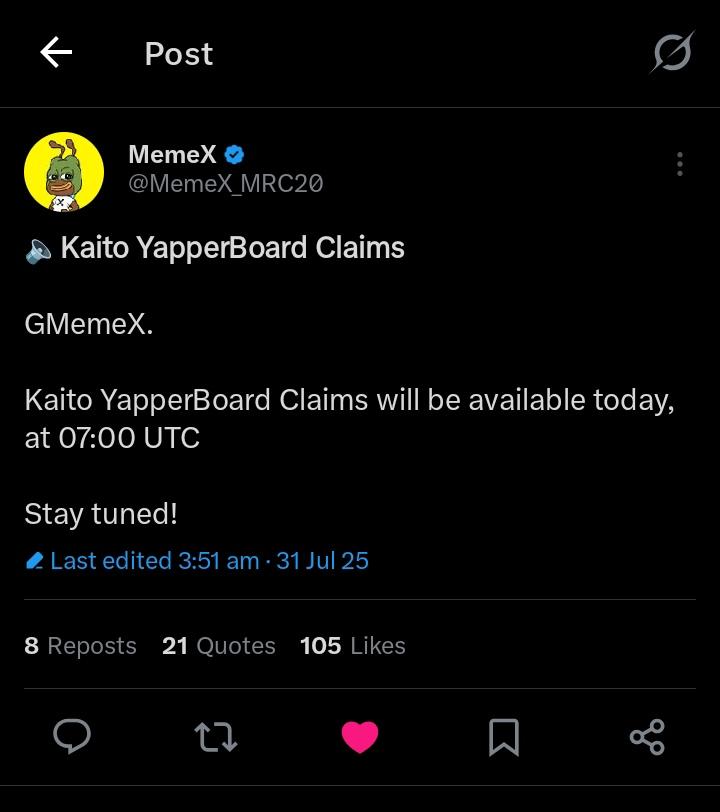Show the 105 Likes list
Screen dimensions: 720x812
coord(352,646)
